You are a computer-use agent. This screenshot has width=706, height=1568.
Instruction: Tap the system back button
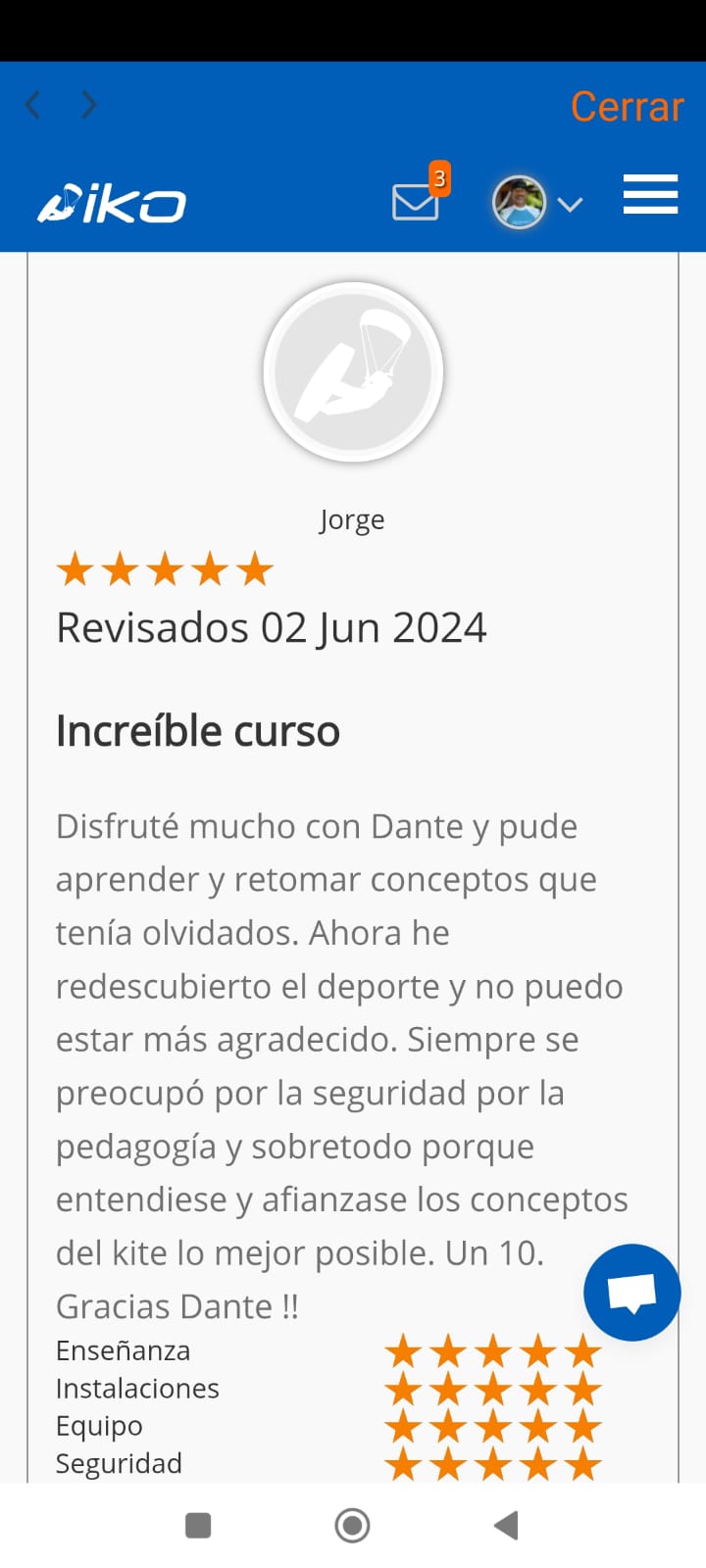pos(506,1525)
